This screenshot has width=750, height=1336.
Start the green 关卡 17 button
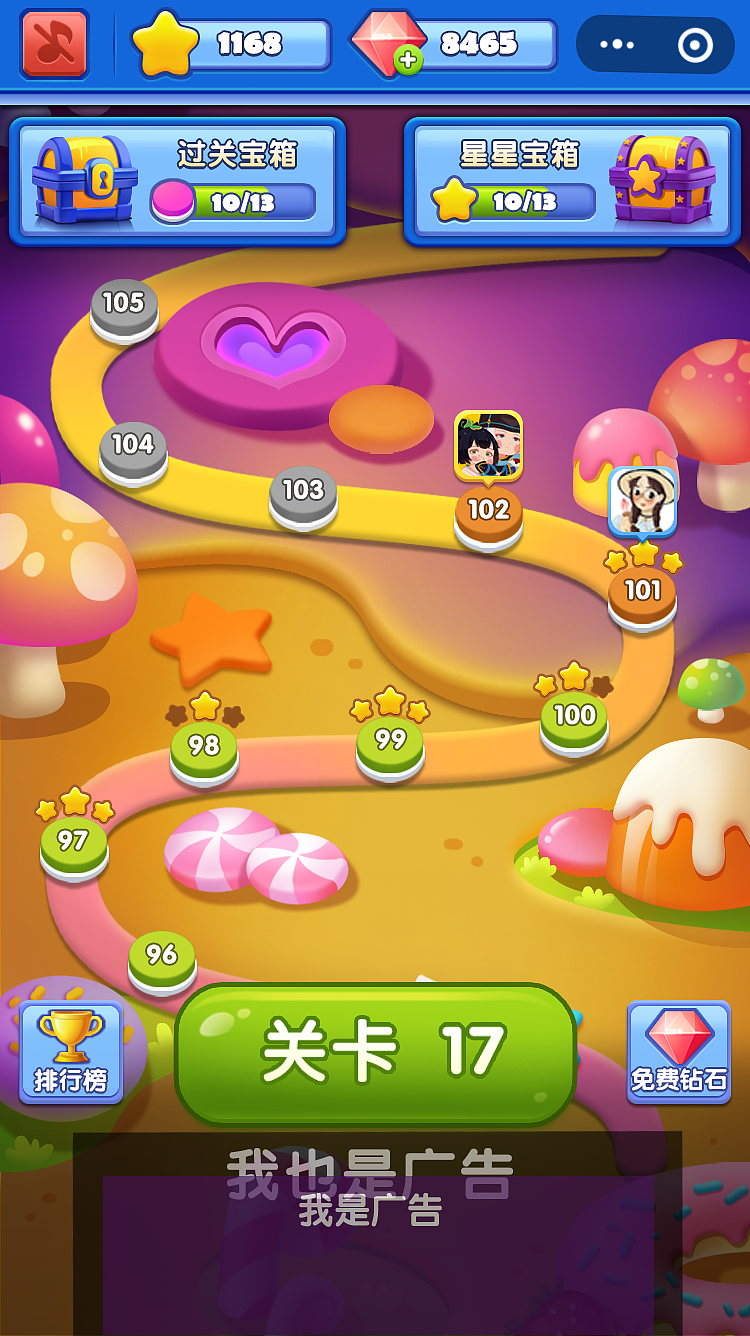(x=375, y=1053)
